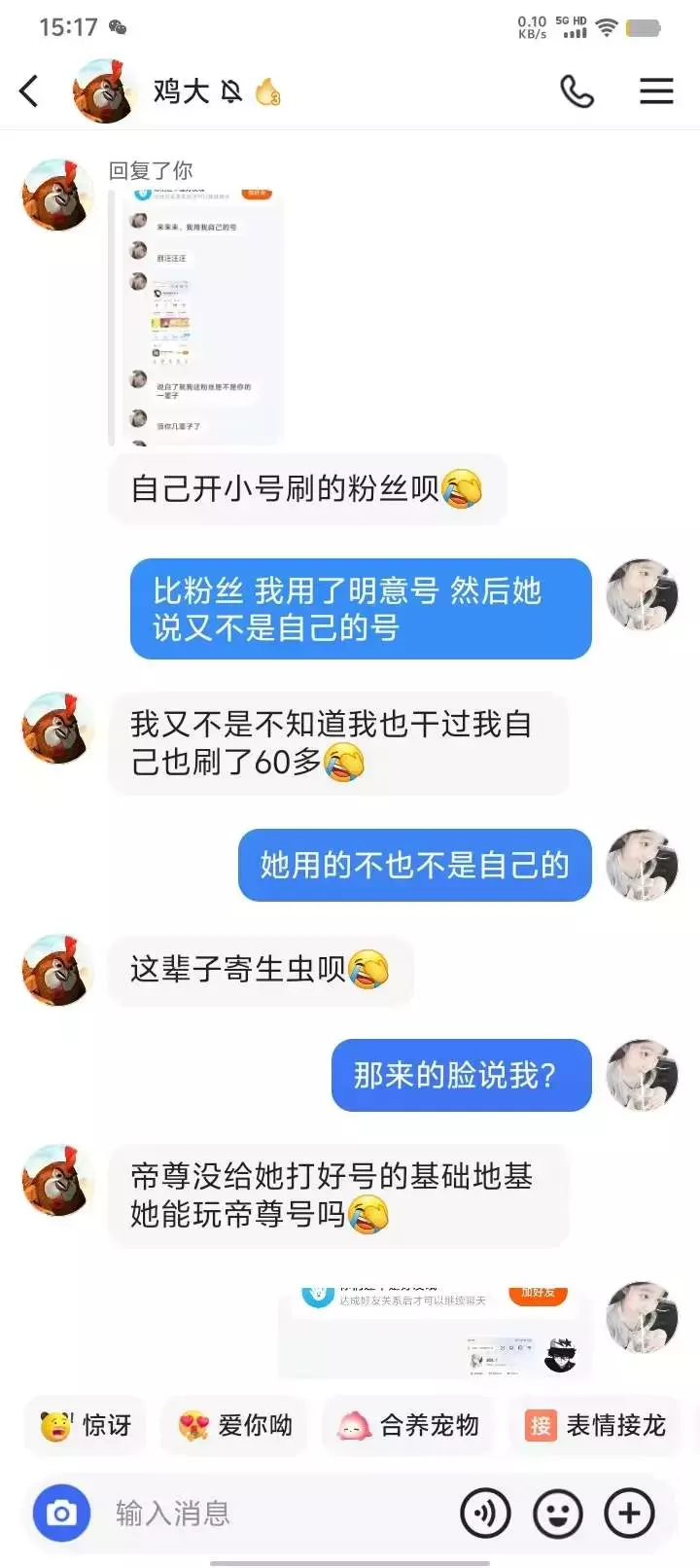700x1568 pixels.
Task: Open the plus attachments panel
Action: coord(630,1514)
